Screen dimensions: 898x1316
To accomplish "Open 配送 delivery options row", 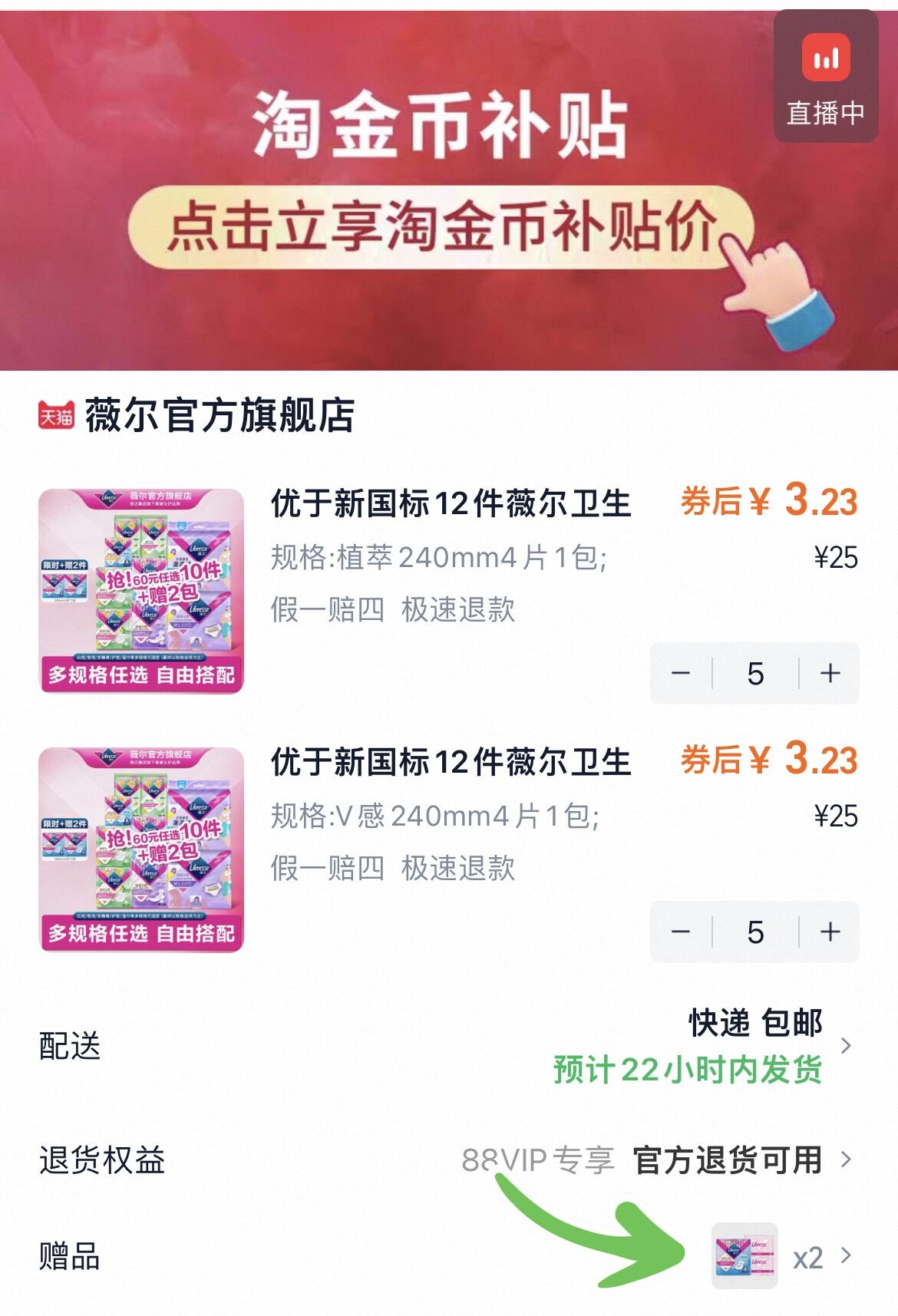I will 448,1046.
